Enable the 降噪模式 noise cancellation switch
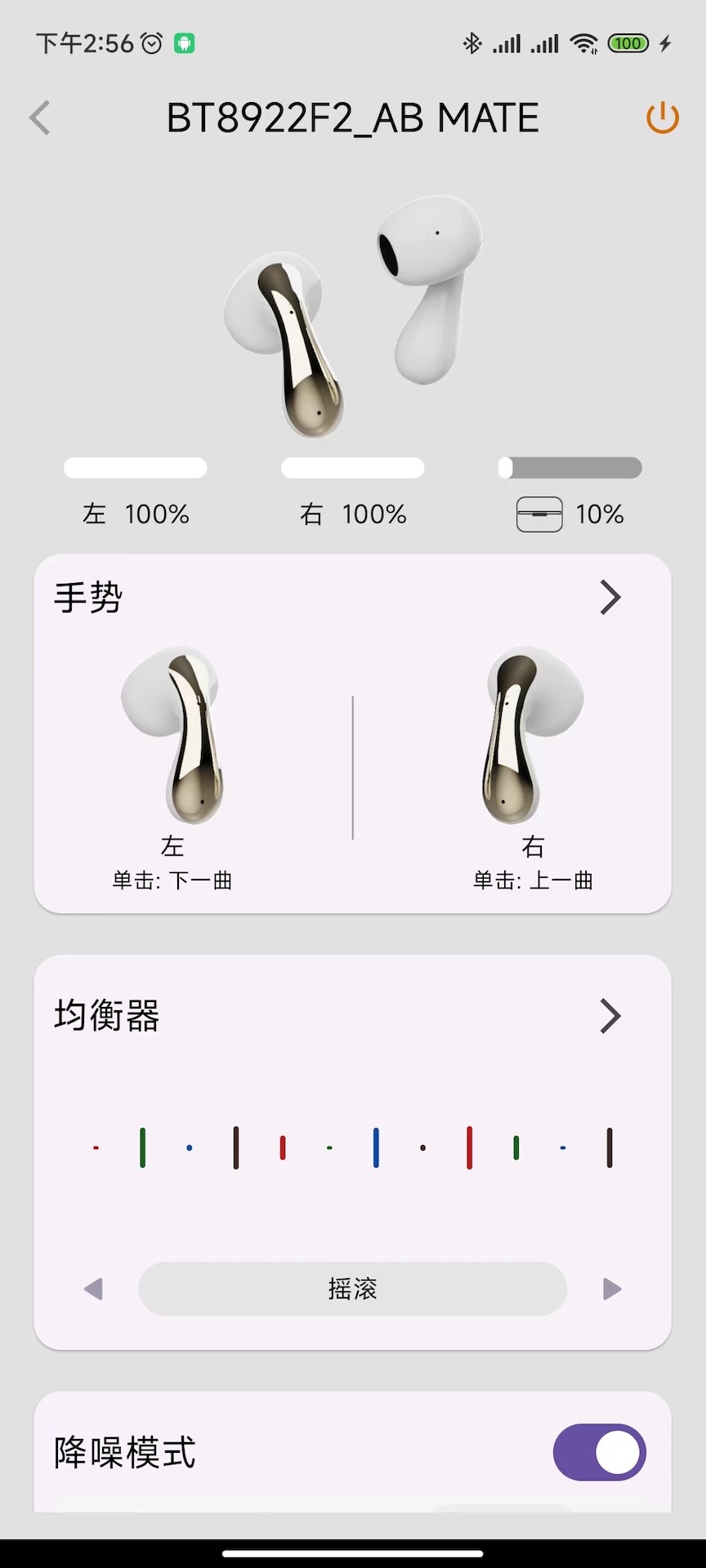This screenshot has width=706, height=1568. 599,1452
